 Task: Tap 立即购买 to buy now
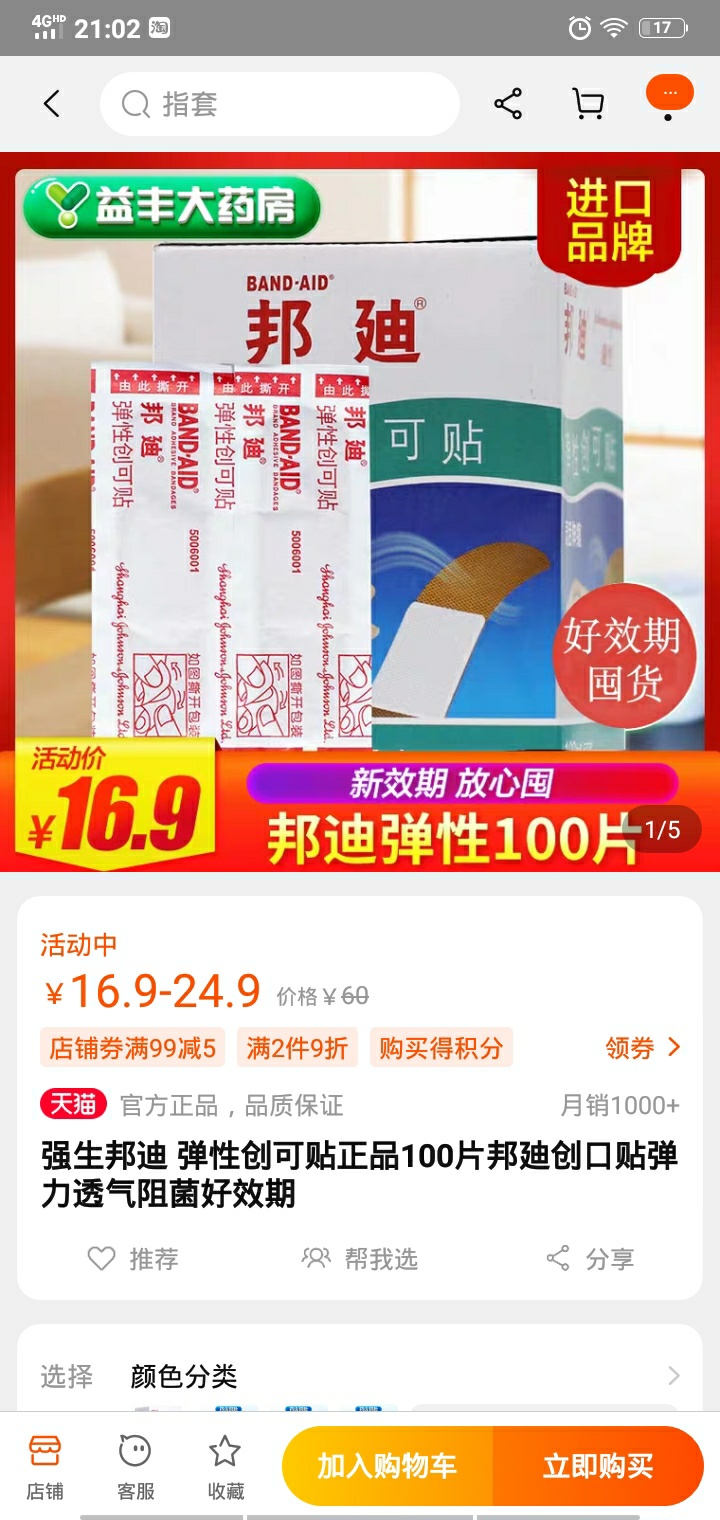pyautogui.click(x=598, y=1466)
